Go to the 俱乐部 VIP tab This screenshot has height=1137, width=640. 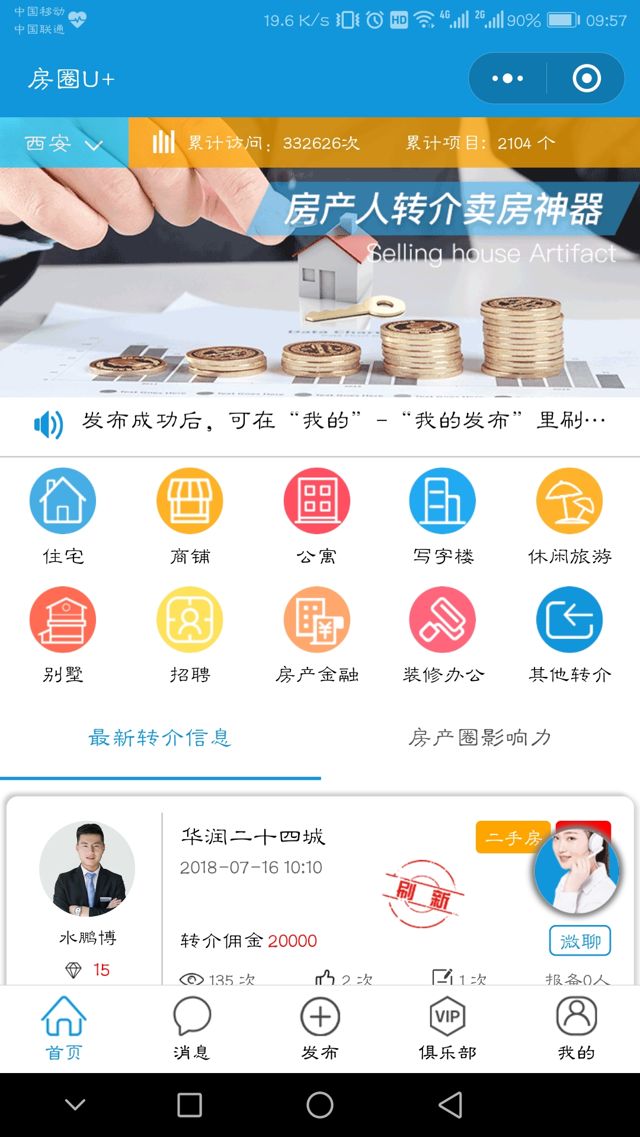pos(447,1028)
